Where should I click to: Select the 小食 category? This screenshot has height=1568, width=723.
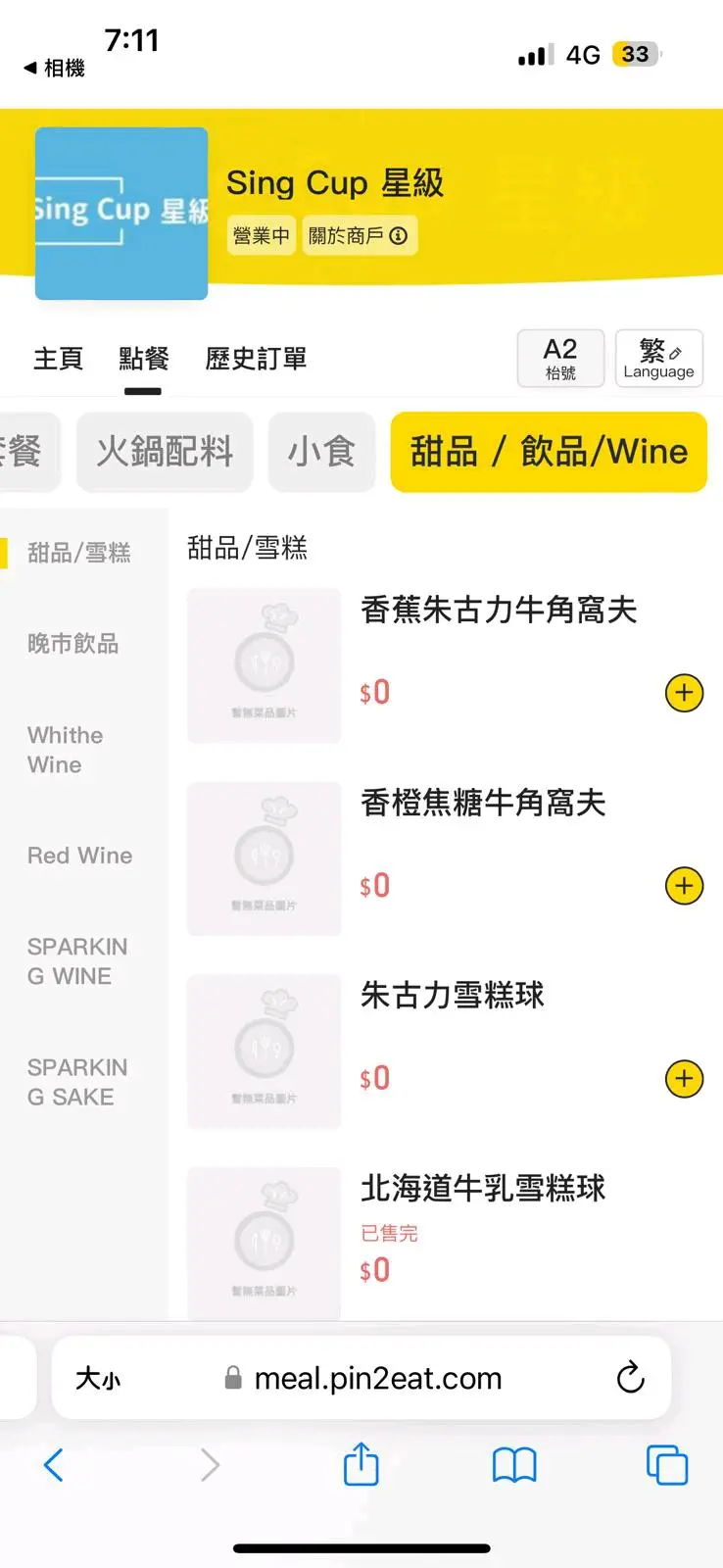321,452
